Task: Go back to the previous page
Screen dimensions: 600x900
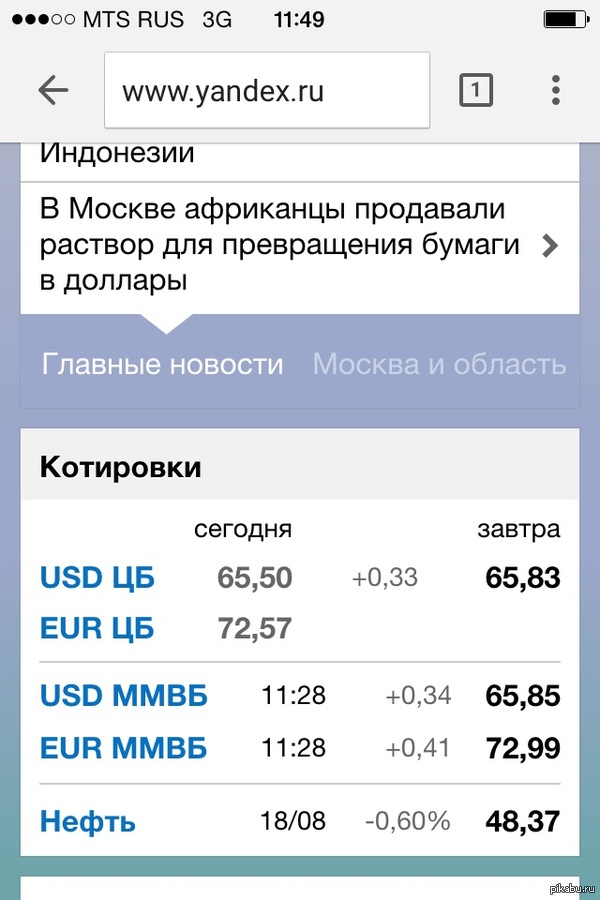Action: pyautogui.click(x=52, y=91)
